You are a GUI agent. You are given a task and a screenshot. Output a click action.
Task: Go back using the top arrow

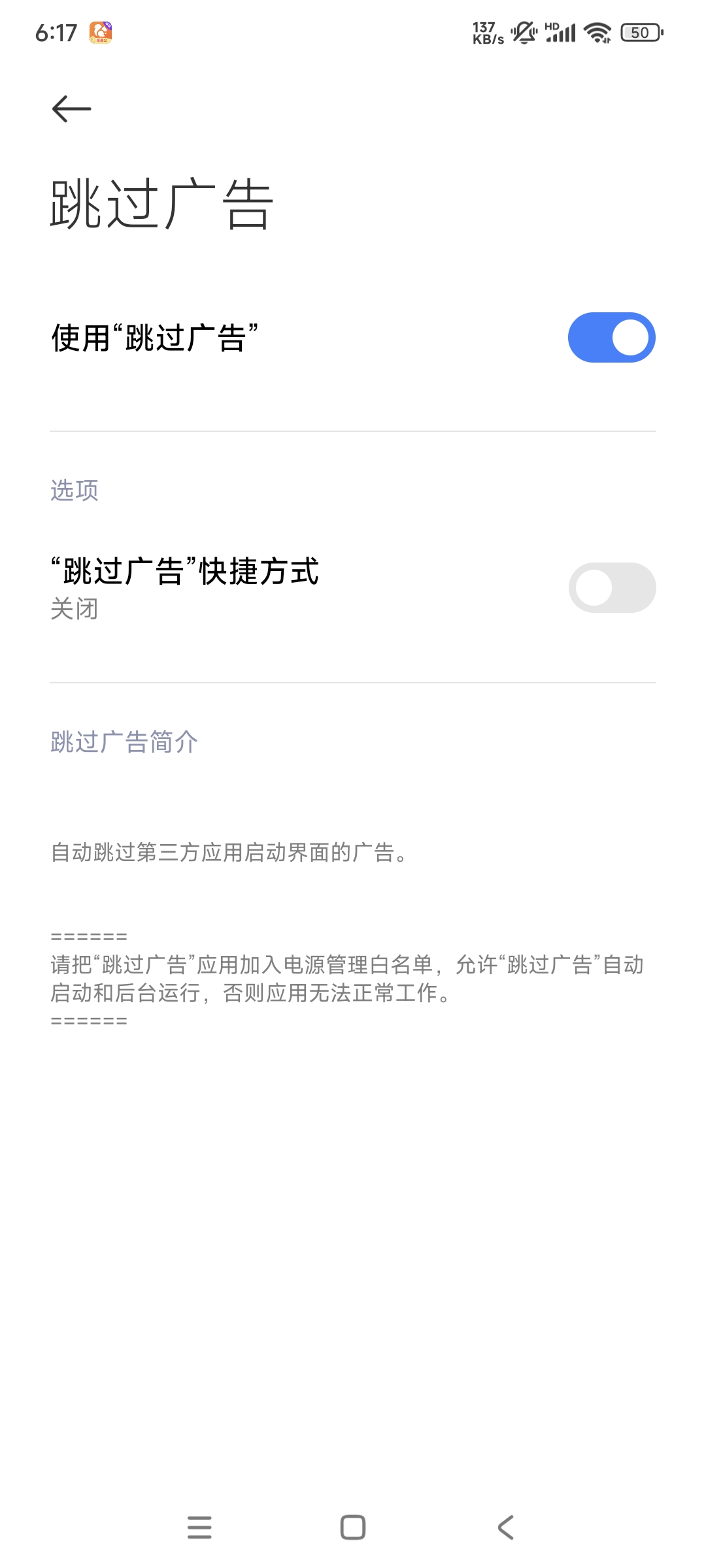(x=71, y=108)
